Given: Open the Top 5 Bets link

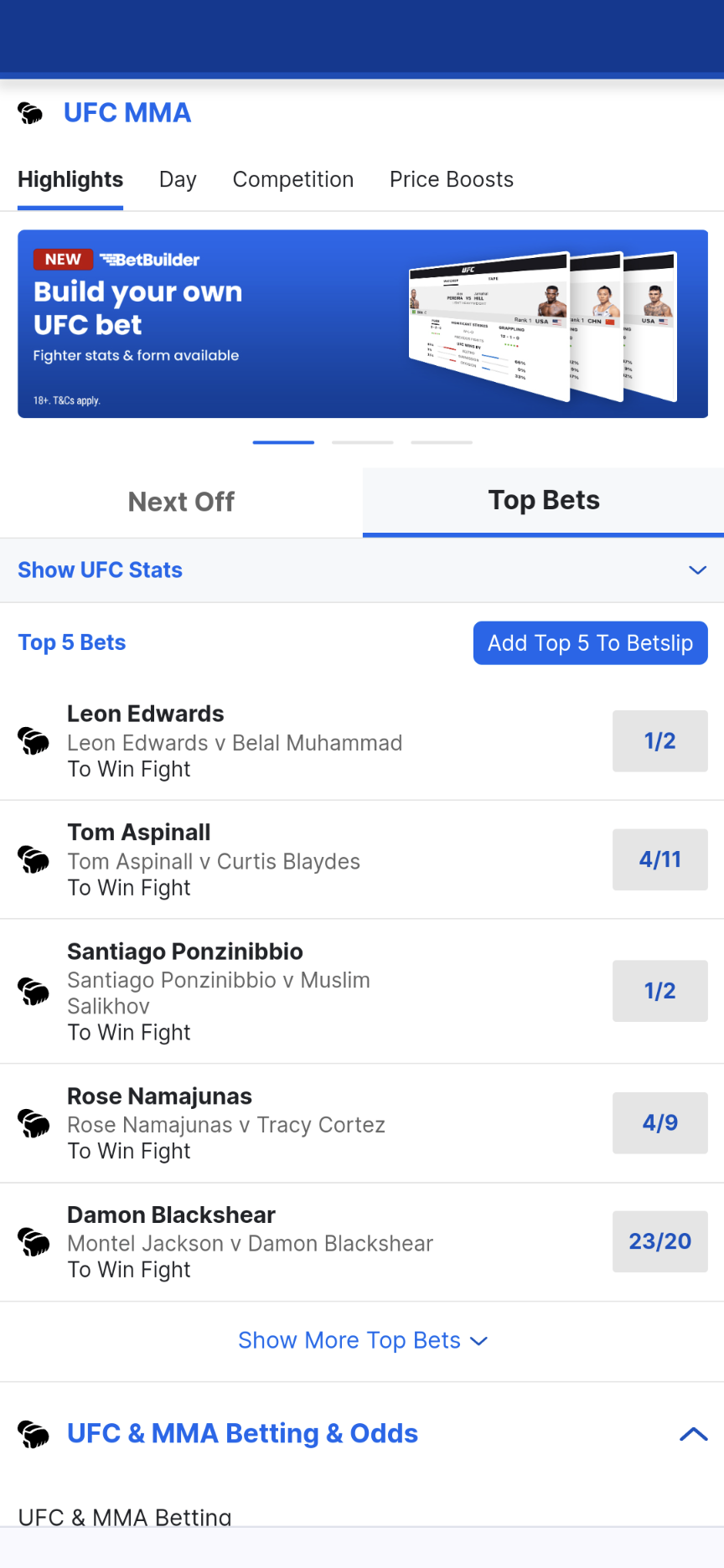Looking at the screenshot, I should click(x=72, y=642).
